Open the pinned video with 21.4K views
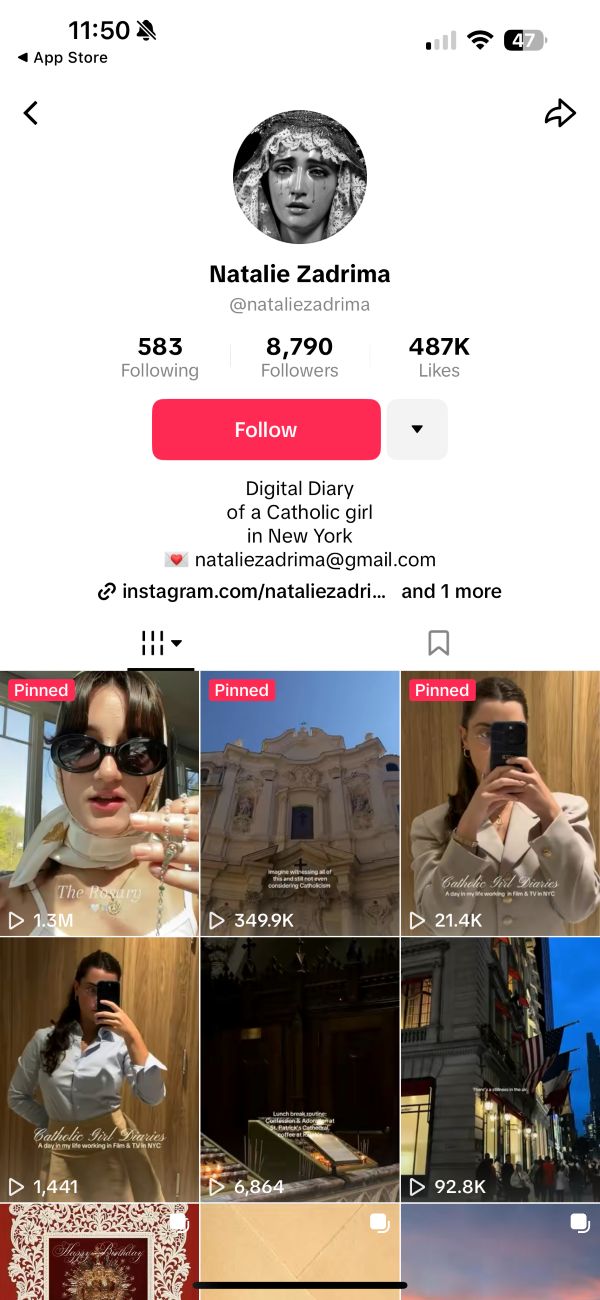600x1300 pixels. point(500,803)
